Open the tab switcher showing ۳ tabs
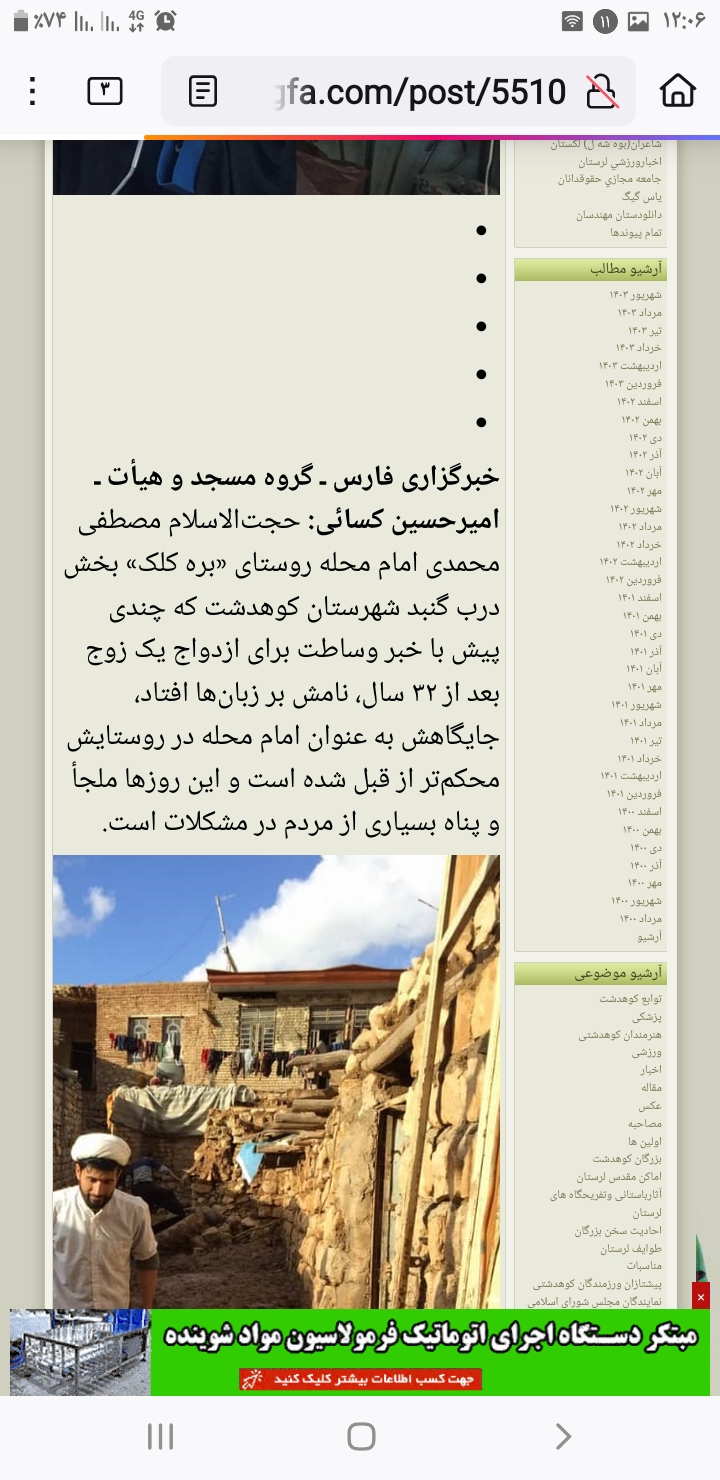The width and height of the screenshot is (720, 1480). click(x=105, y=92)
